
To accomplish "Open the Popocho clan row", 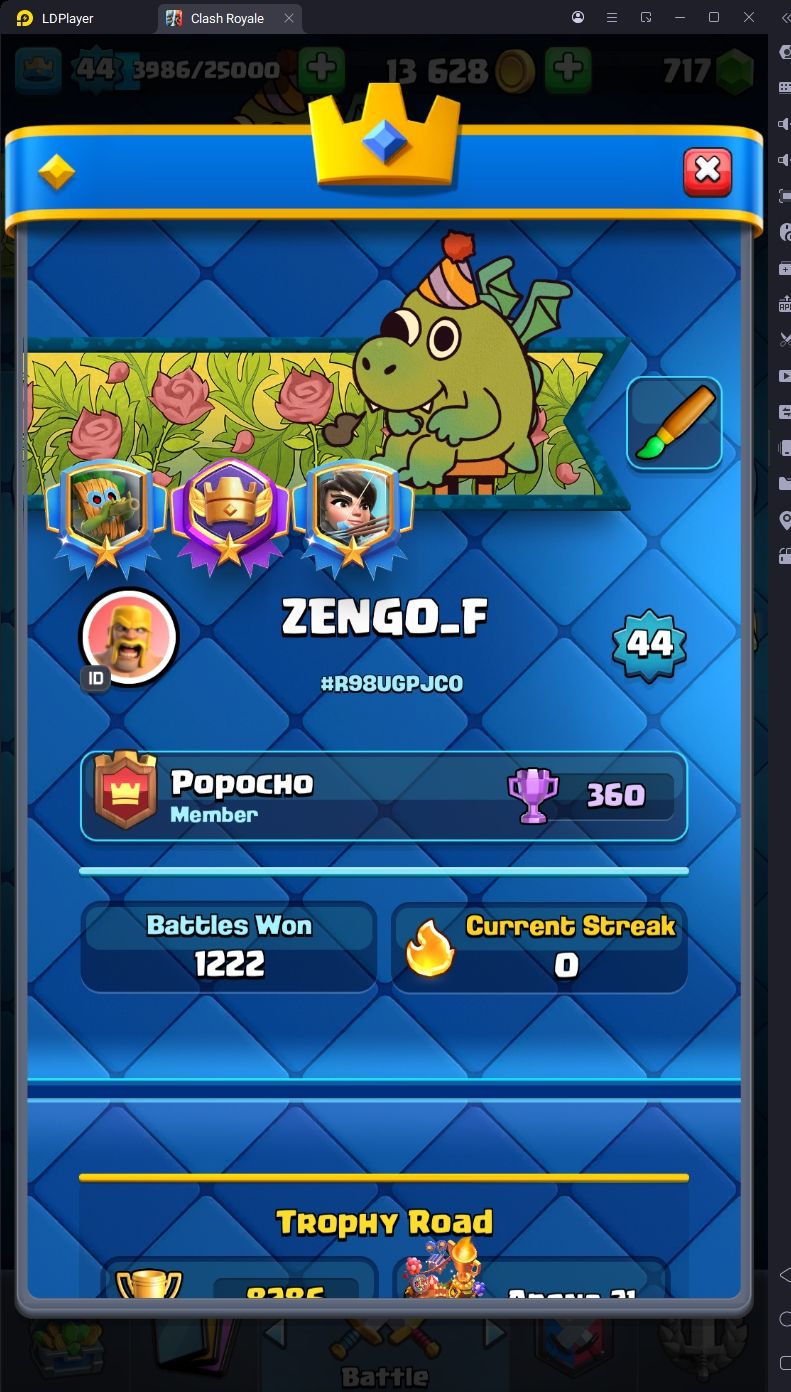I will pos(384,796).
